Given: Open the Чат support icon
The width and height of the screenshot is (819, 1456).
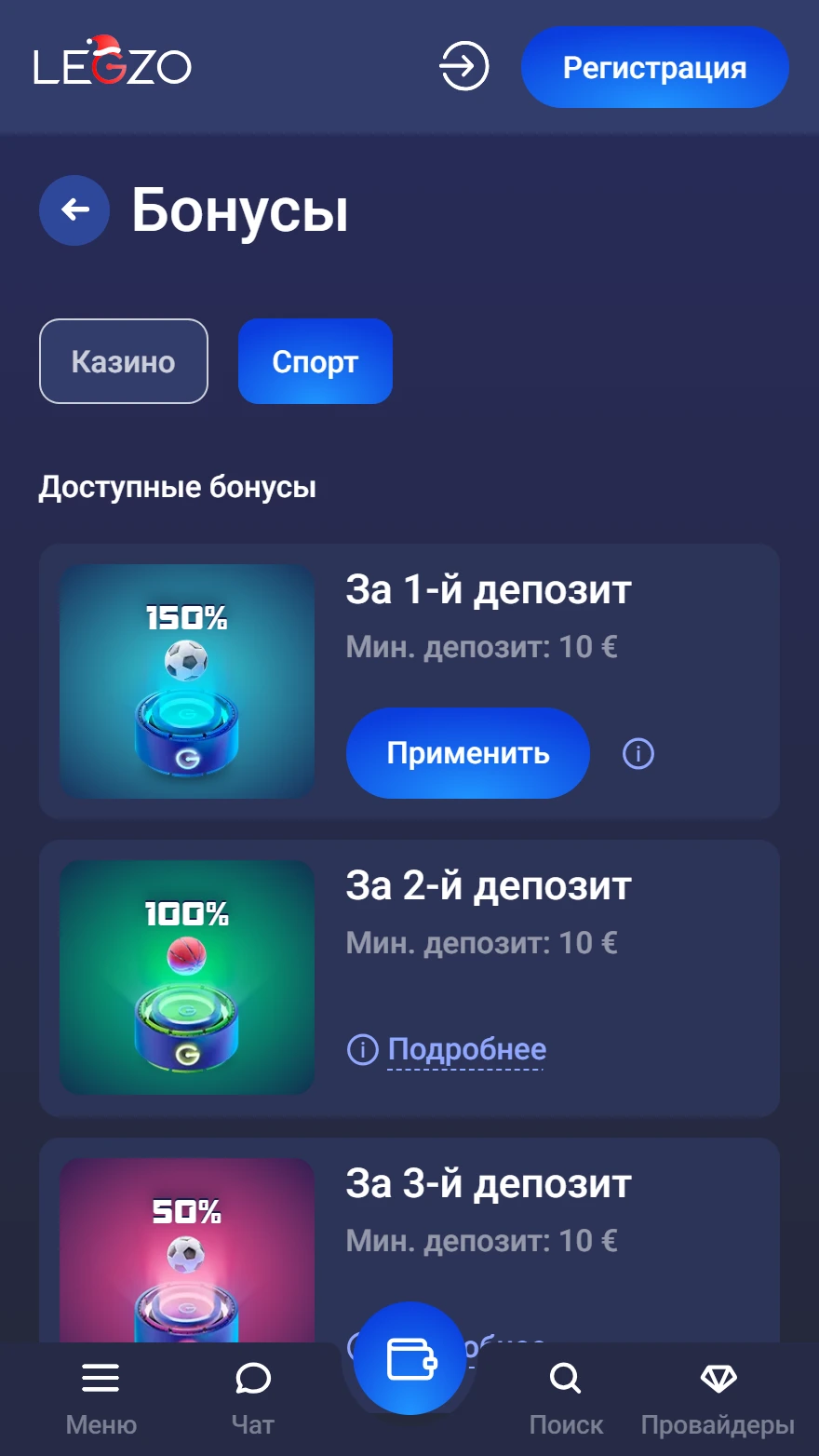Looking at the screenshot, I should [252, 1379].
